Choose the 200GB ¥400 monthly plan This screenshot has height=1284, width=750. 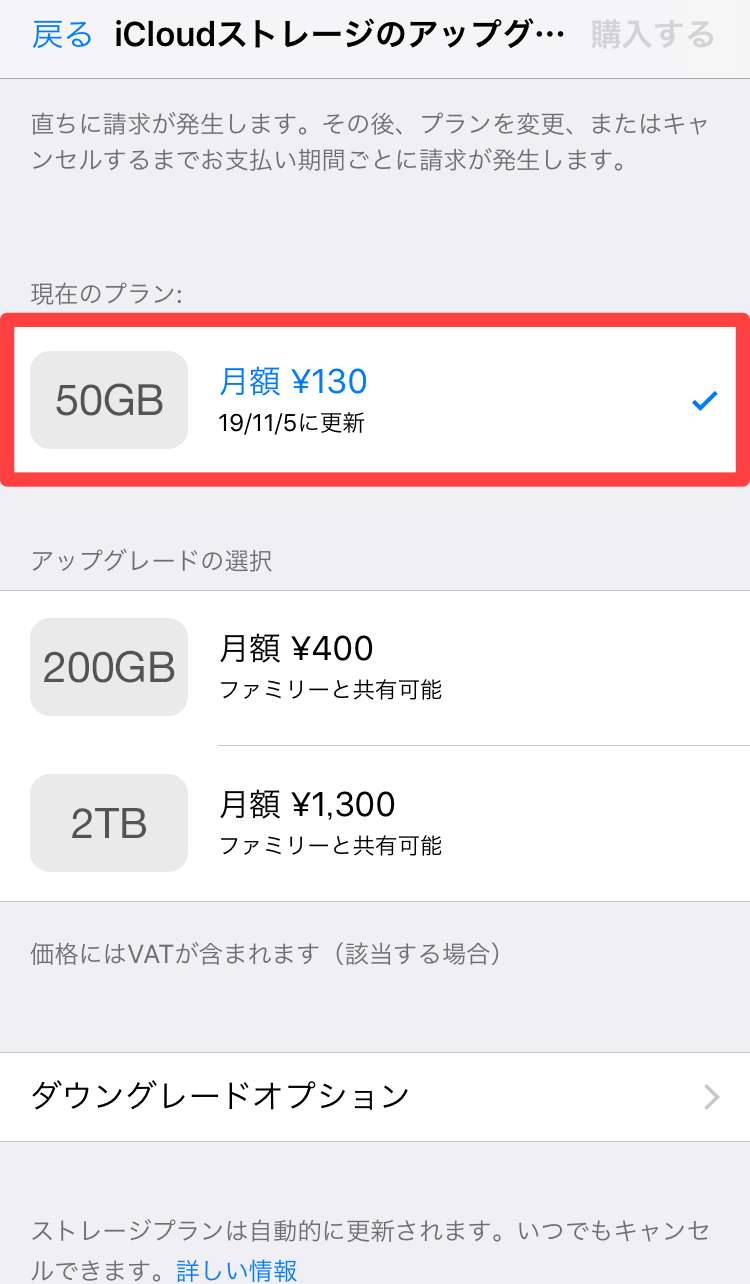375,667
